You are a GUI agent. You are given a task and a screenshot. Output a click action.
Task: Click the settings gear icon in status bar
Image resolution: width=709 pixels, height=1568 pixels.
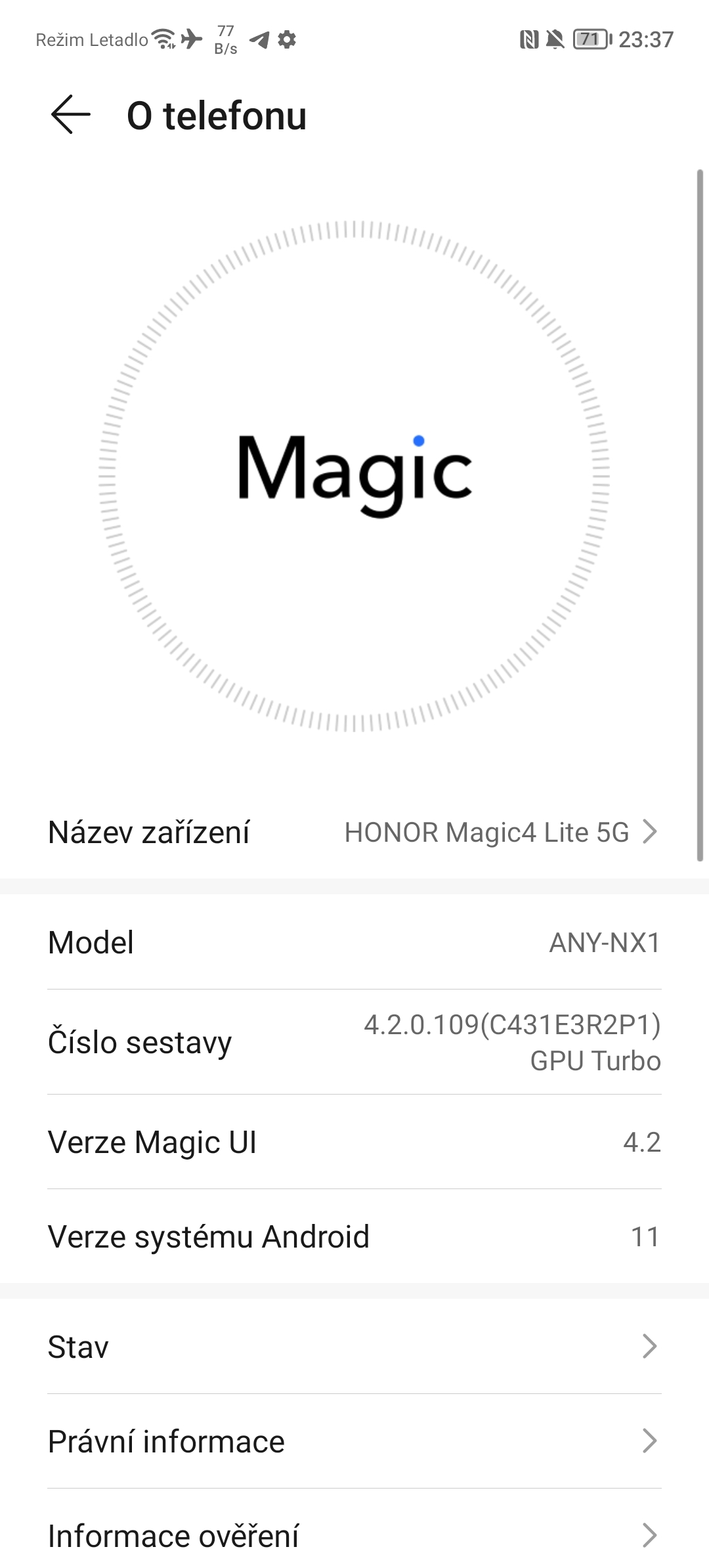(287, 41)
